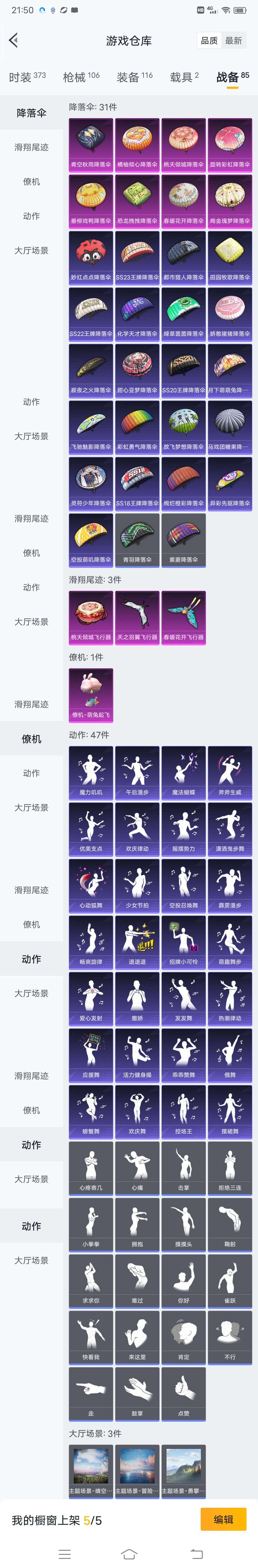Select the 退退退 emote tile
This screenshot has width=258, height=1568.
tap(137, 942)
